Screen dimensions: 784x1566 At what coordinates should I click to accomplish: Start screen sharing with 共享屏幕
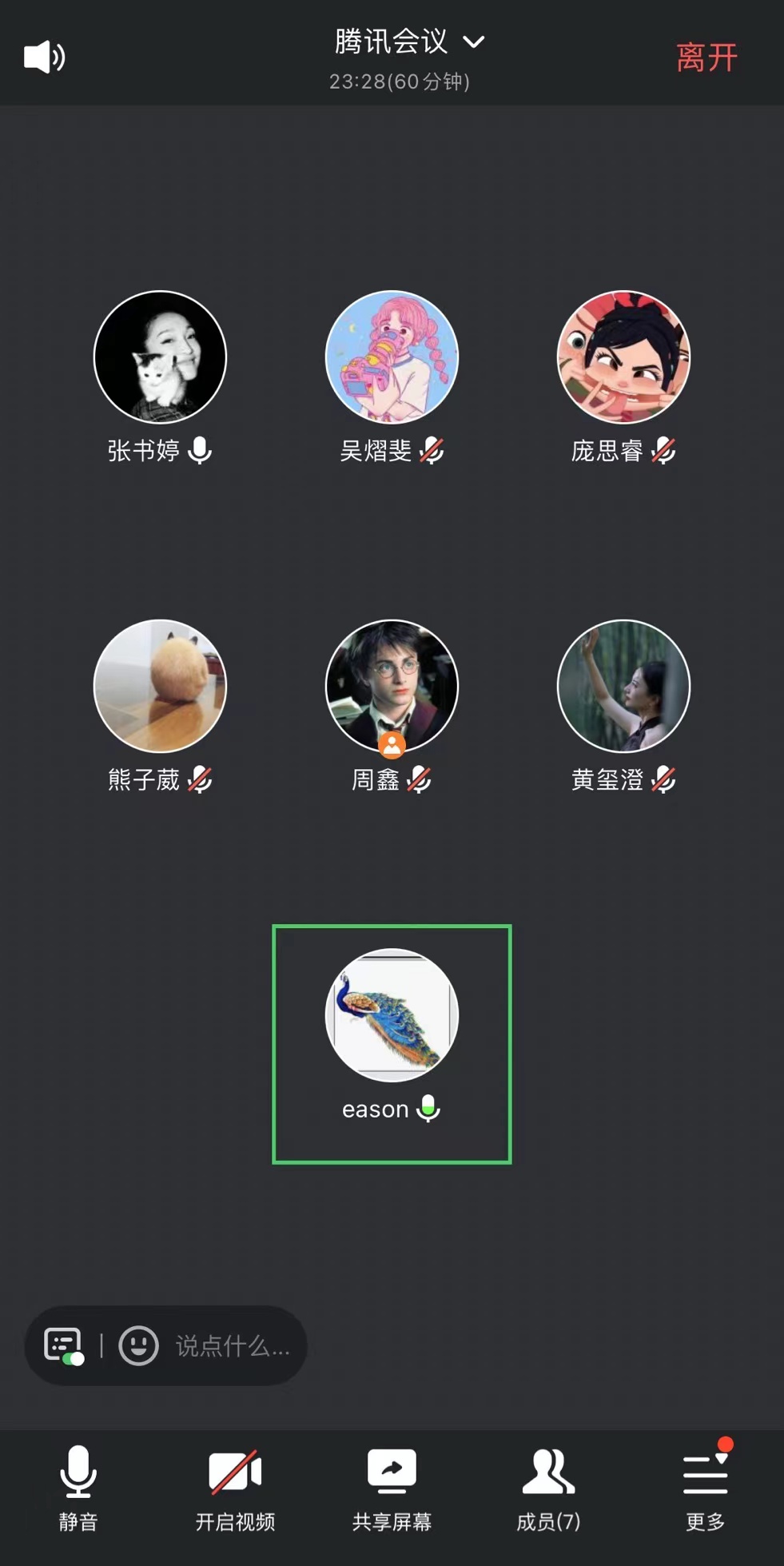(x=392, y=1488)
